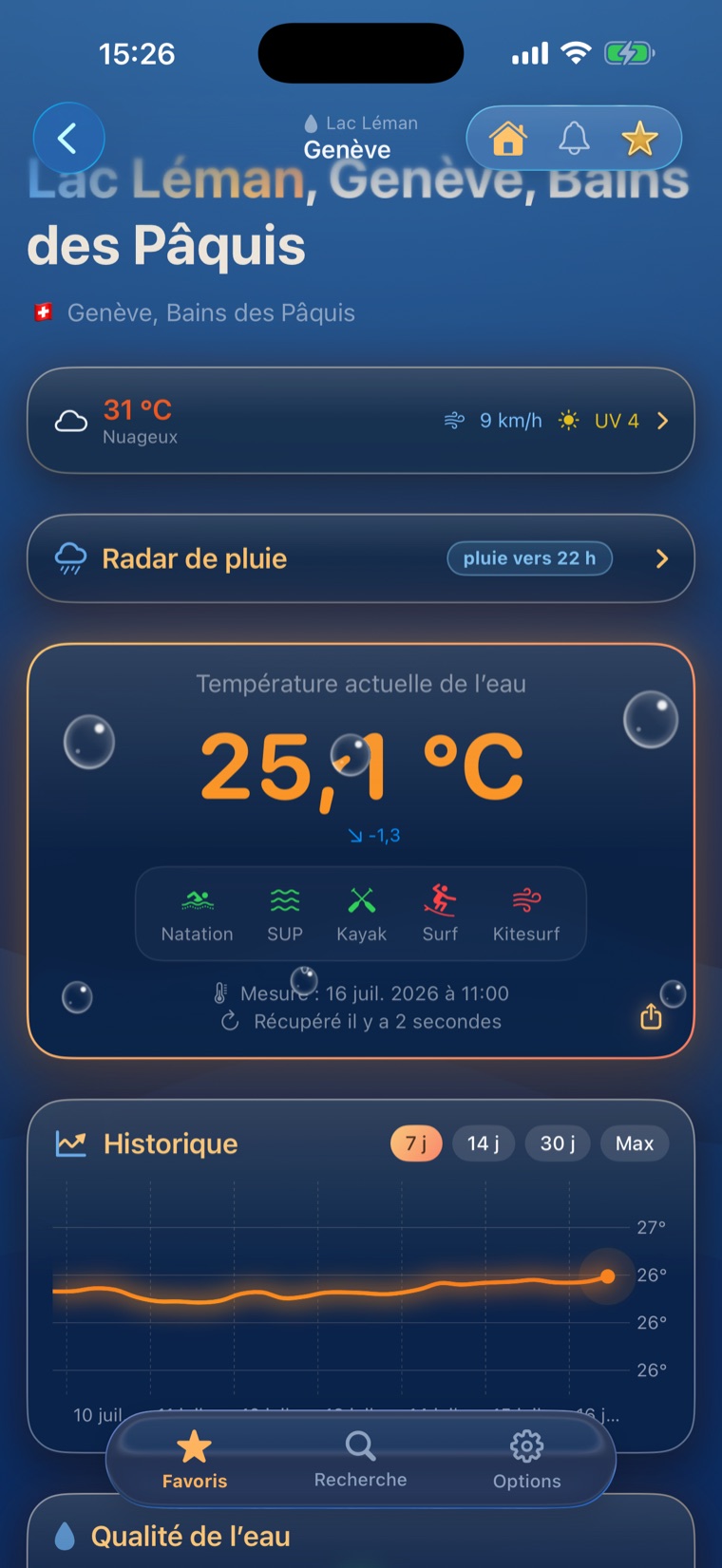722x1568 pixels.
Task: Open the 31 °C Nuageux weather card
Action: pyautogui.click(x=361, y=421)
